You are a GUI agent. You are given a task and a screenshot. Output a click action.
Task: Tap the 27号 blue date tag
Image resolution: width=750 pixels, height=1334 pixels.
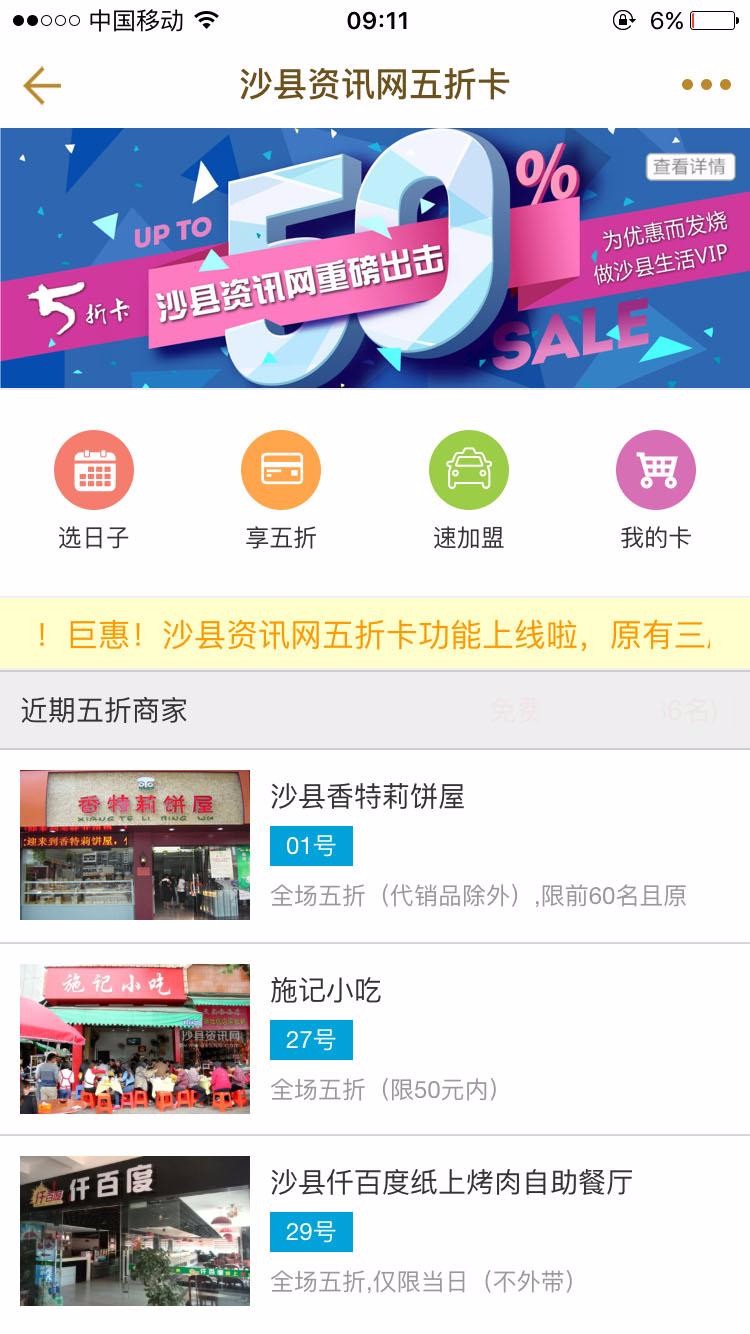[x=311, y=1040]
